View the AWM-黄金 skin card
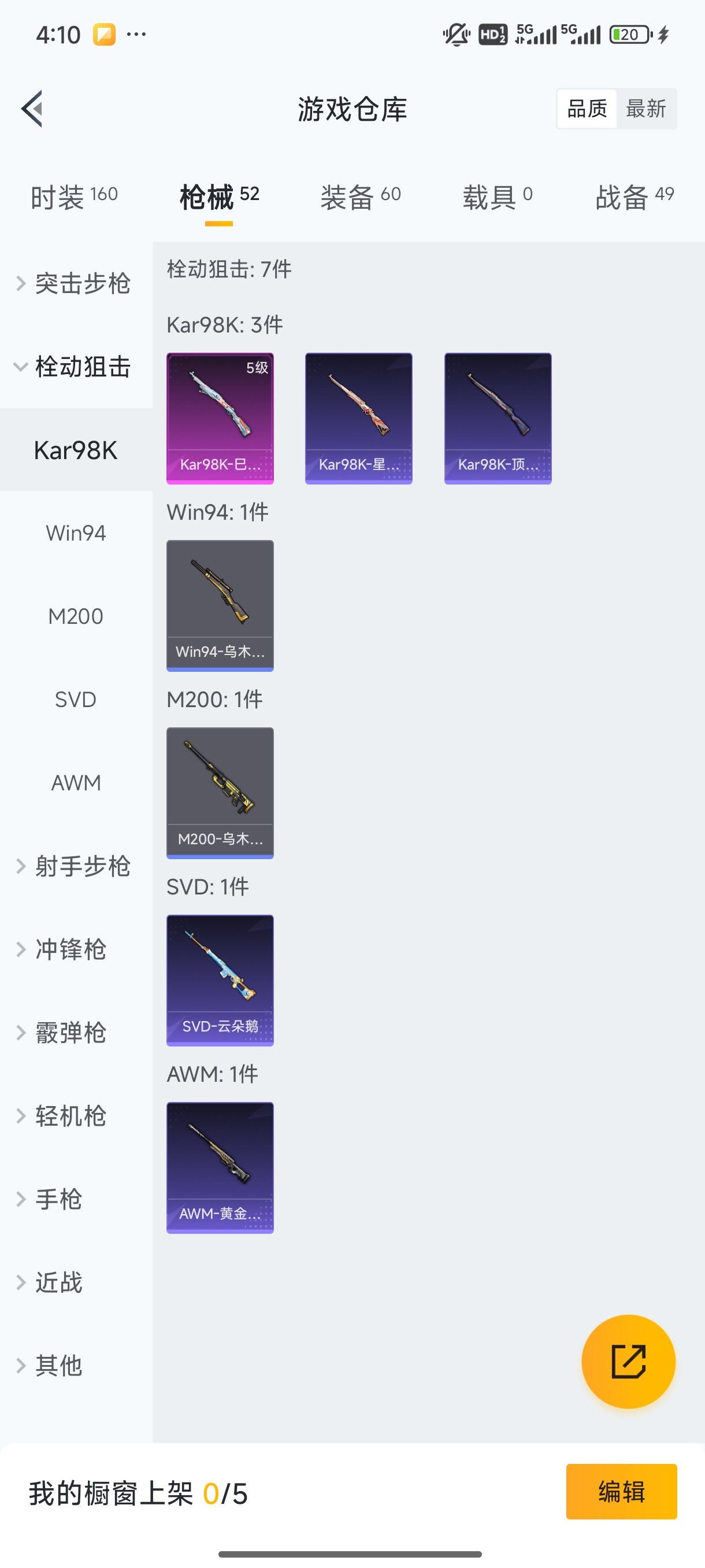 pos(220,1167)
